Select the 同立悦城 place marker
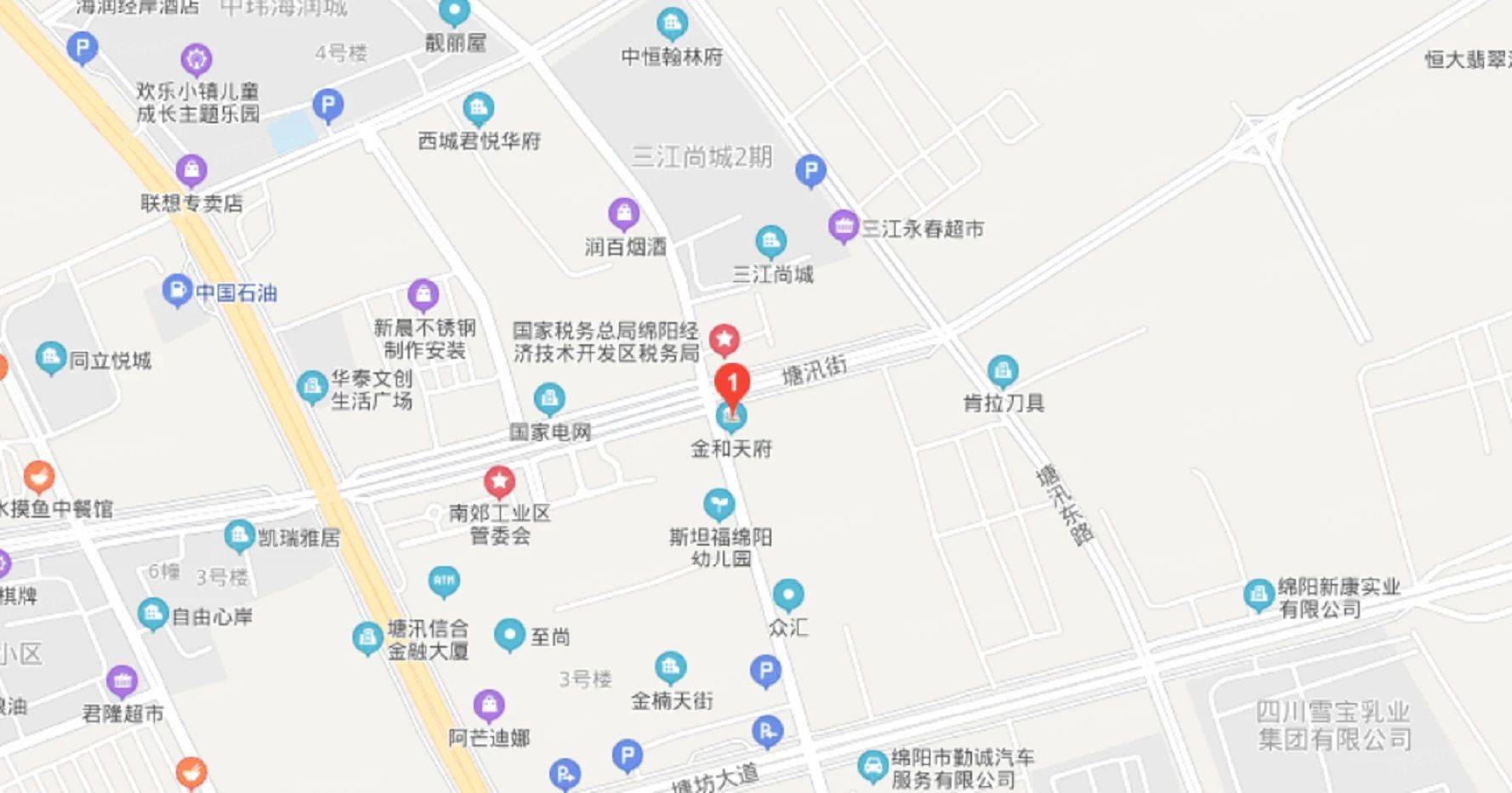This screenshot has height=793, width=1512. (x=50, y=359)
